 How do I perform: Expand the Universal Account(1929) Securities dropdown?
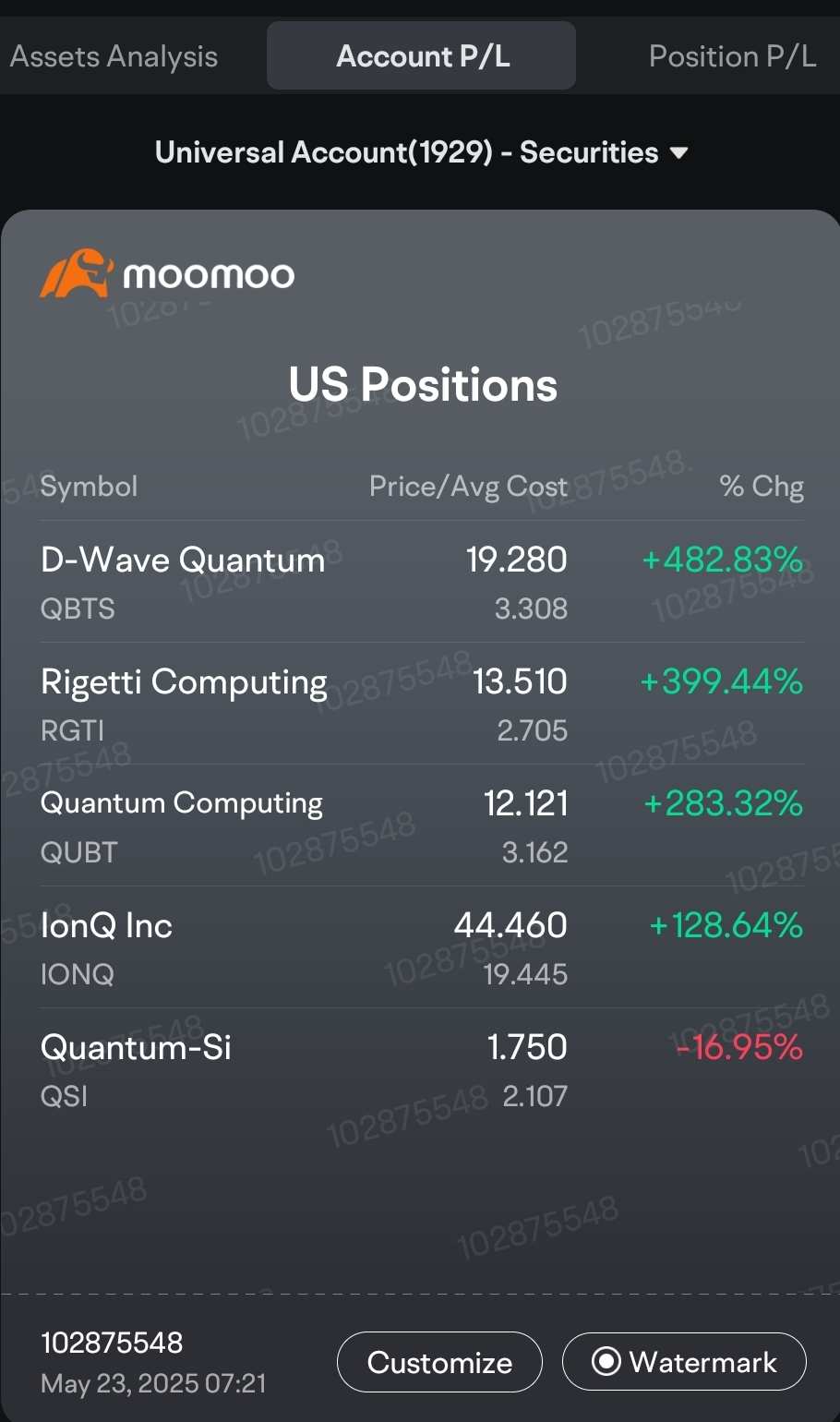click(422, 152)
